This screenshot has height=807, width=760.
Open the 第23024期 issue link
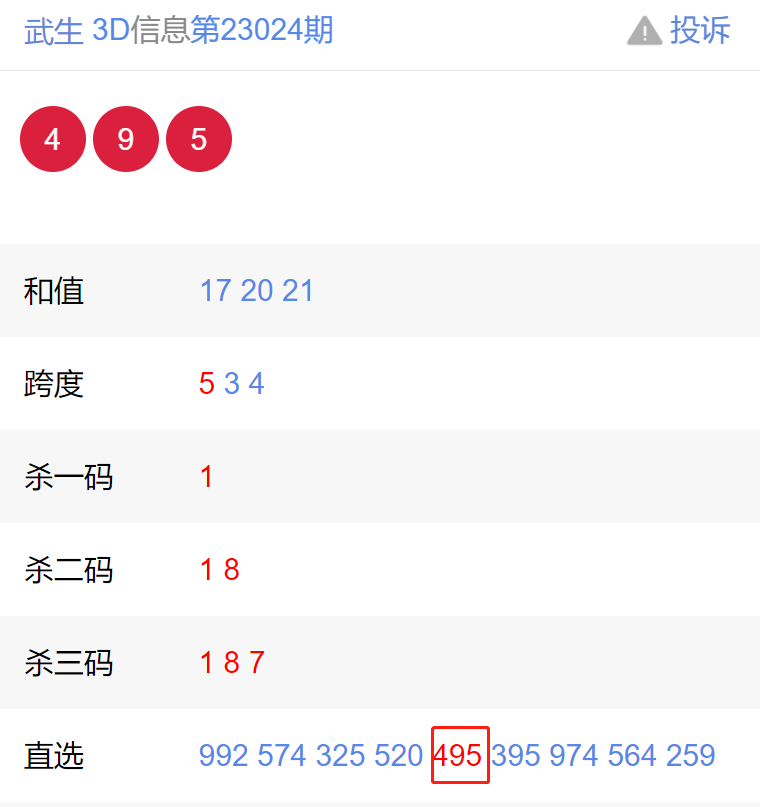click(x=262, y=31)
